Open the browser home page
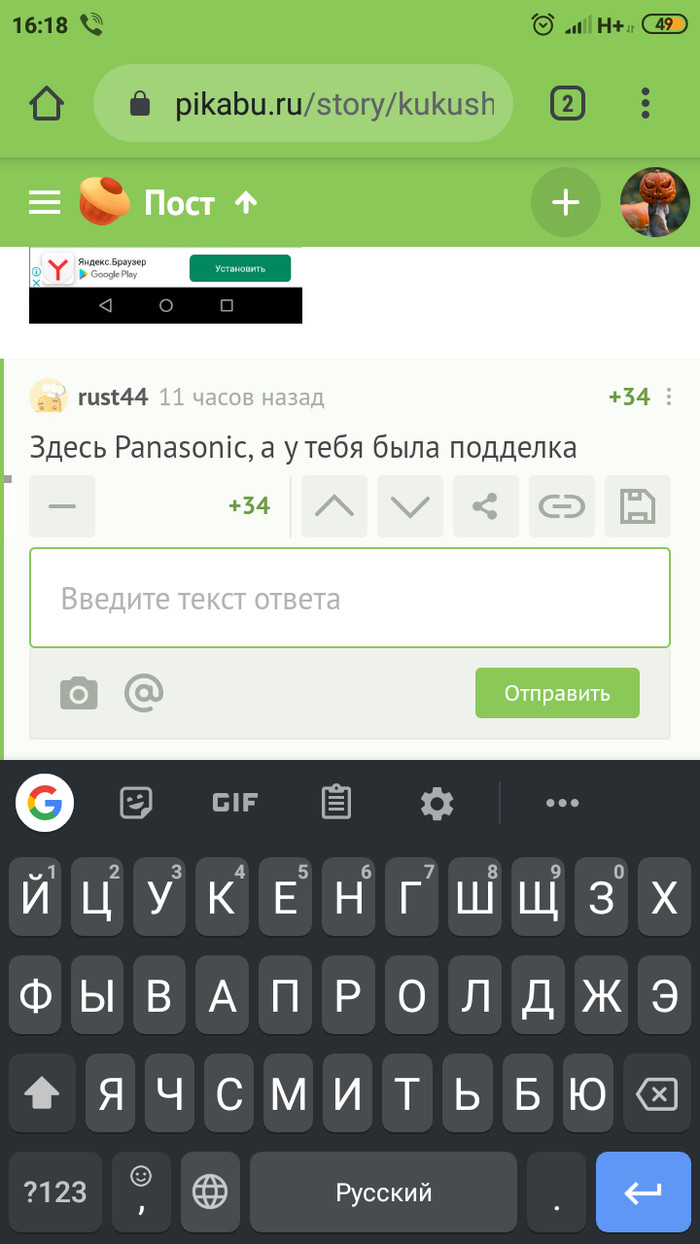This screenshot has height=1244, width=700. (x=46, y=103)
